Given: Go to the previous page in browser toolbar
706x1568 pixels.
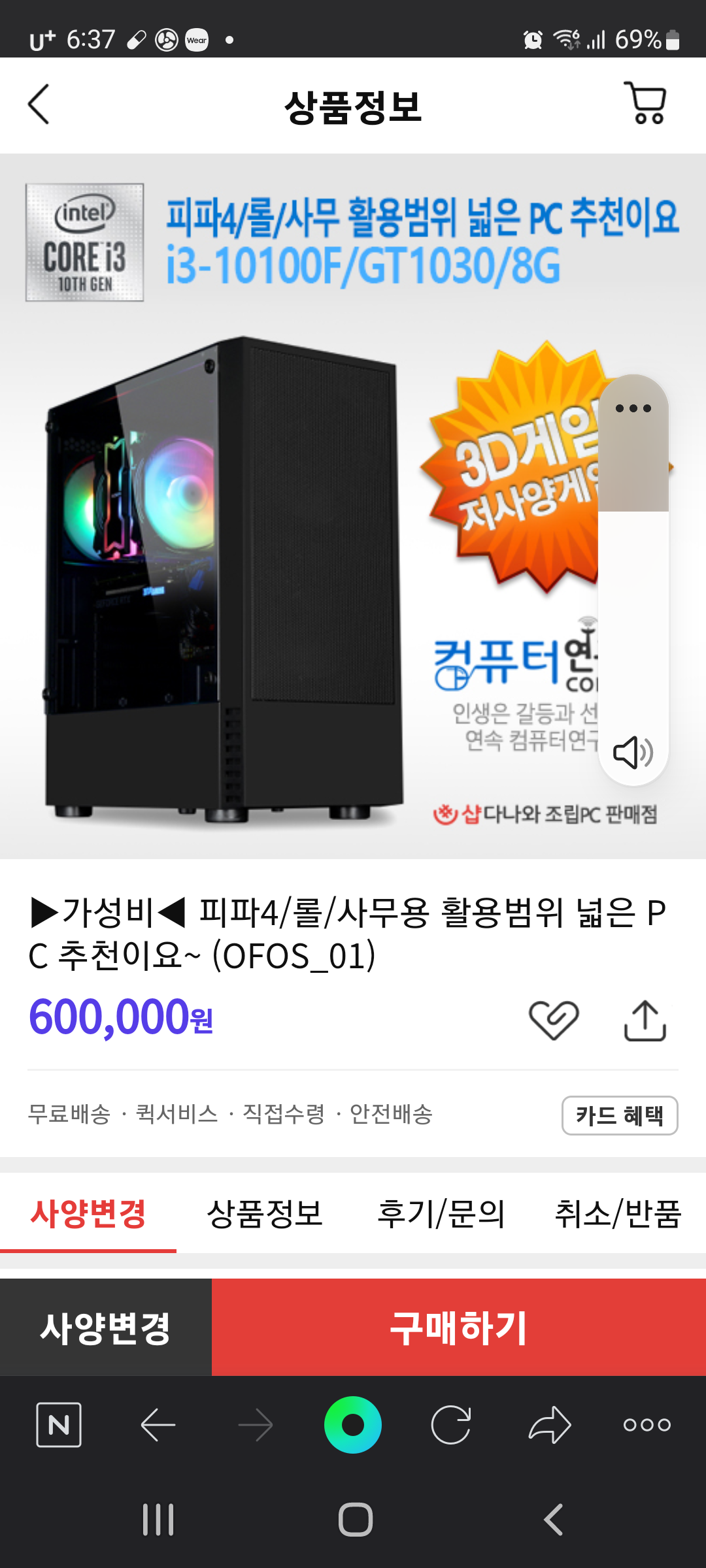Looking at the screenshot, I should (x=158, y=1424).
